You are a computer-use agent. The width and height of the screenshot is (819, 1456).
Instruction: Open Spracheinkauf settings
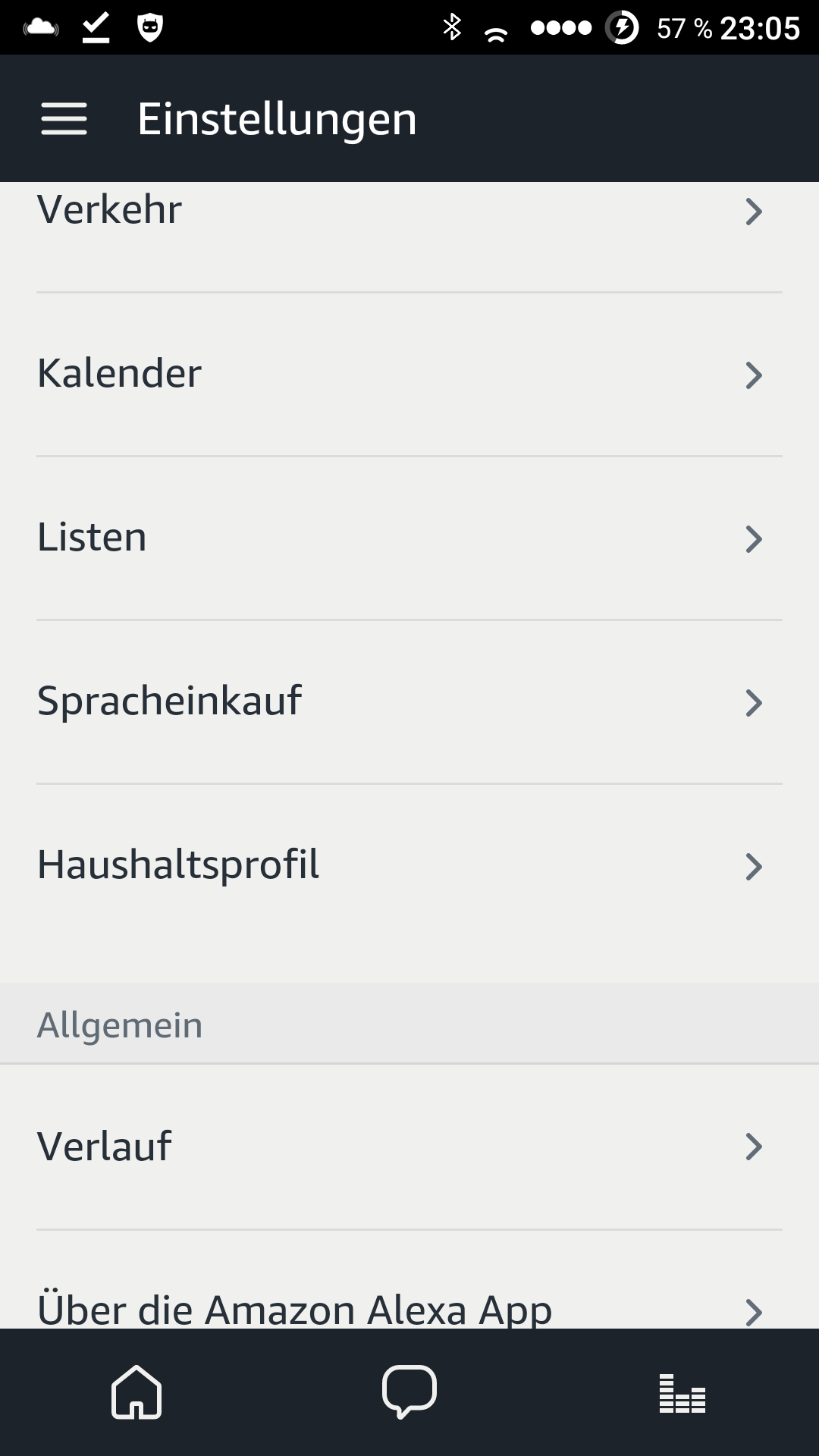click(x=409, y=702)
